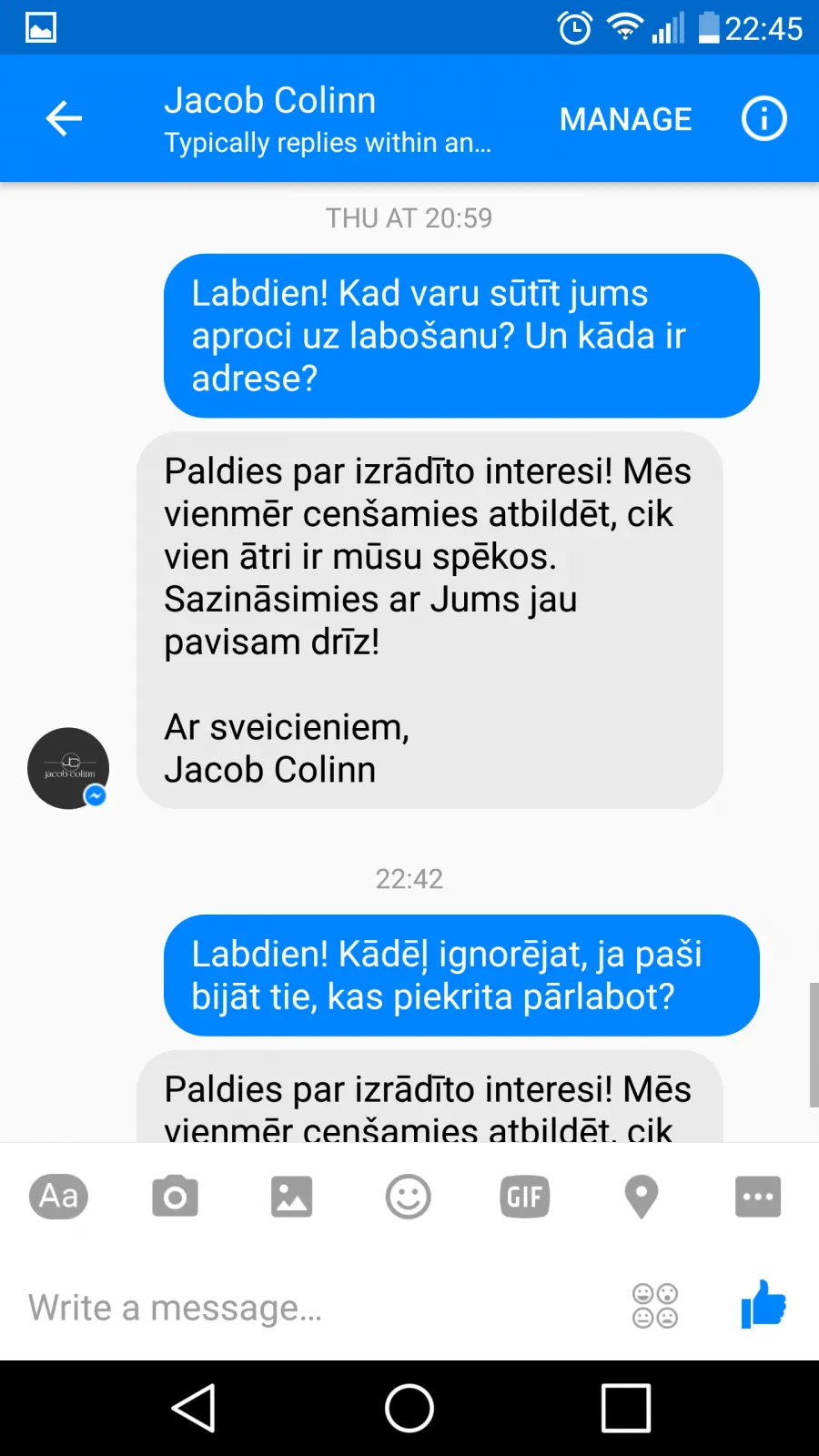Open the emoji grid picker

coord(655,1306)
